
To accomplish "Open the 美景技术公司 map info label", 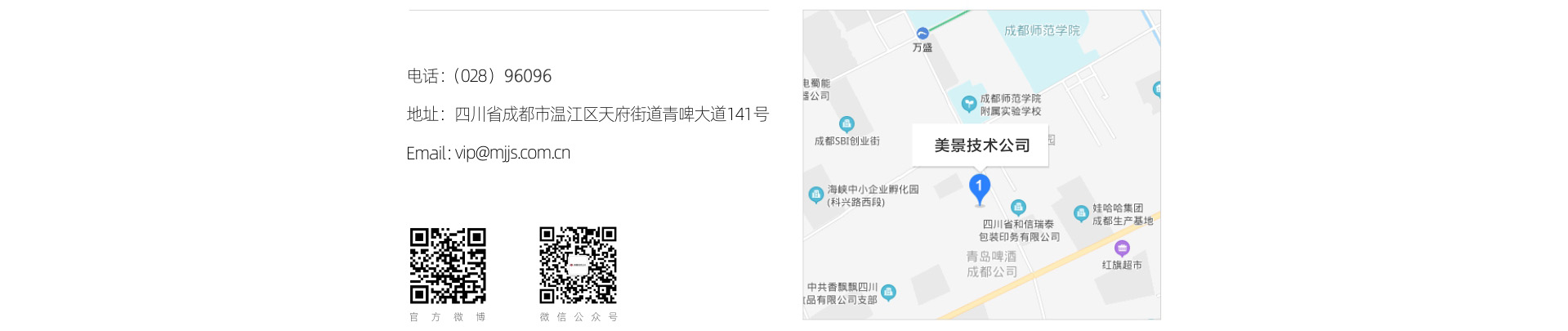I will tap(981, 145).
